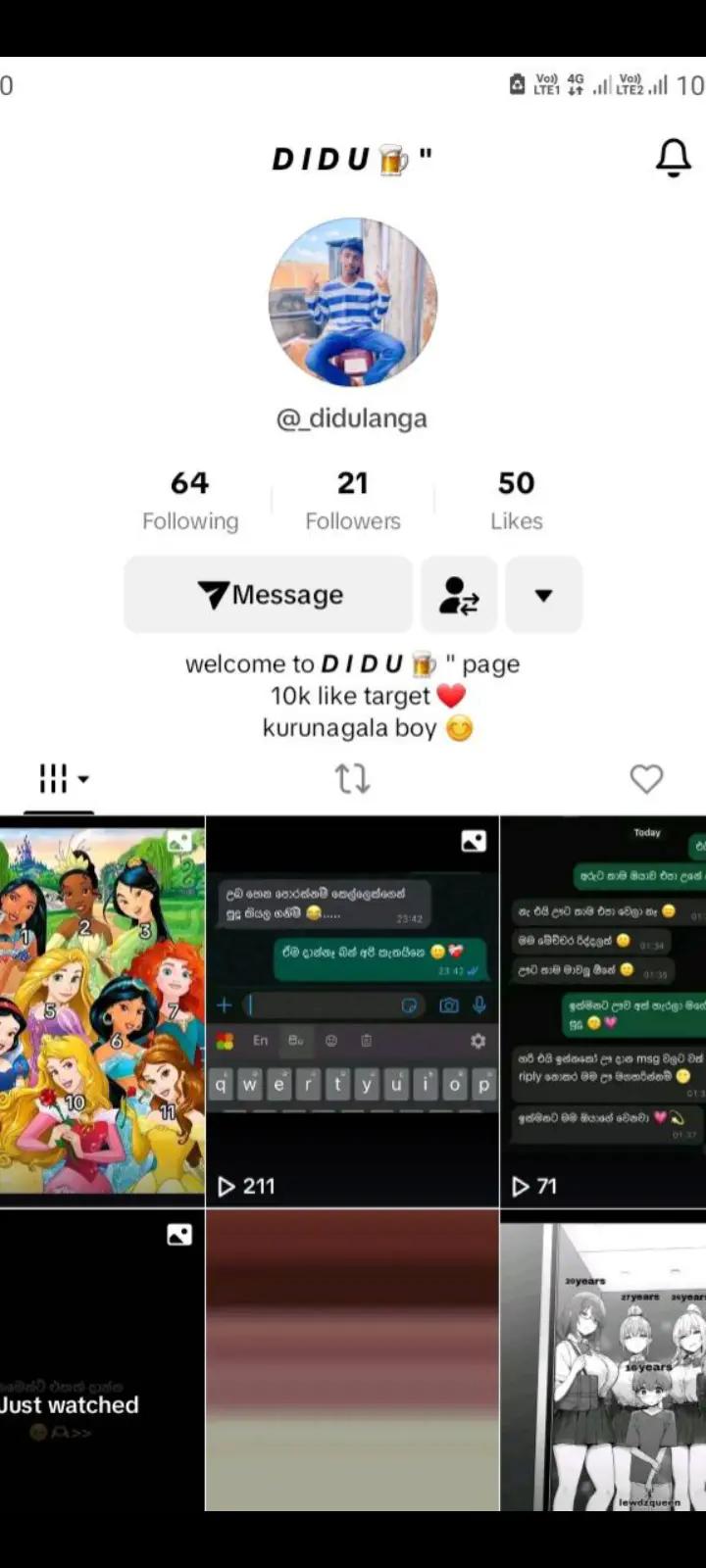Open the 21 Followers list
The height and width of the screenshot is (1568, 706).
pyautogui.click(x=353, y=500)
